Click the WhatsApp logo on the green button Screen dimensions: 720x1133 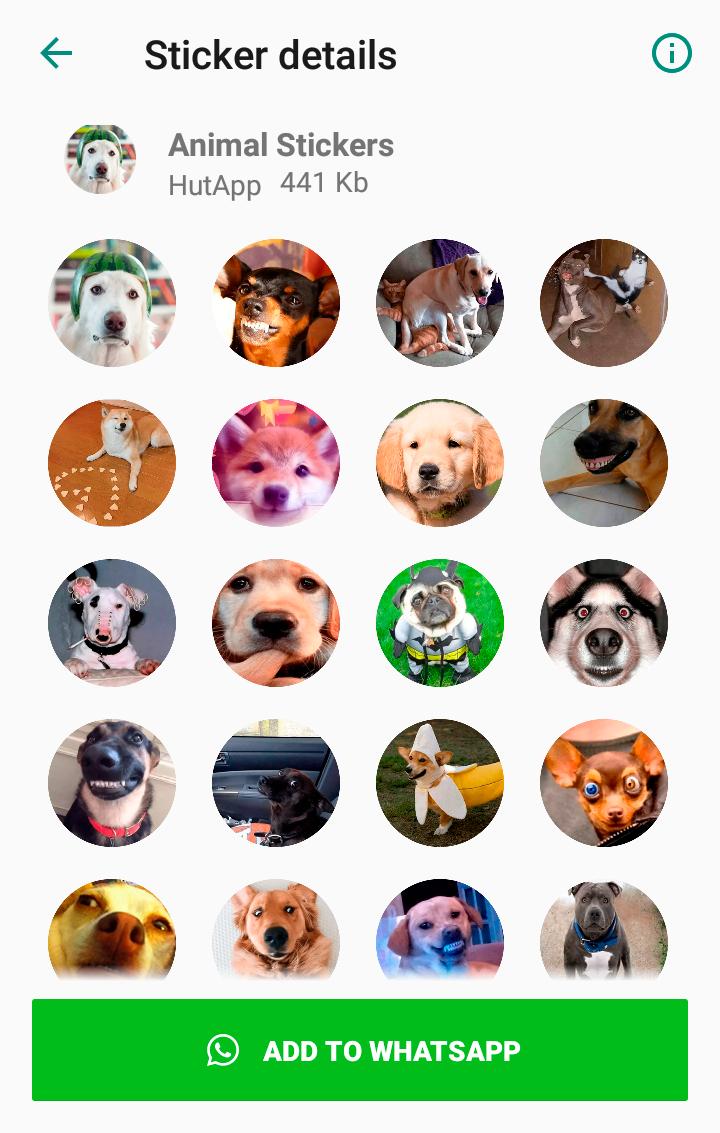tap(224, 1050)
